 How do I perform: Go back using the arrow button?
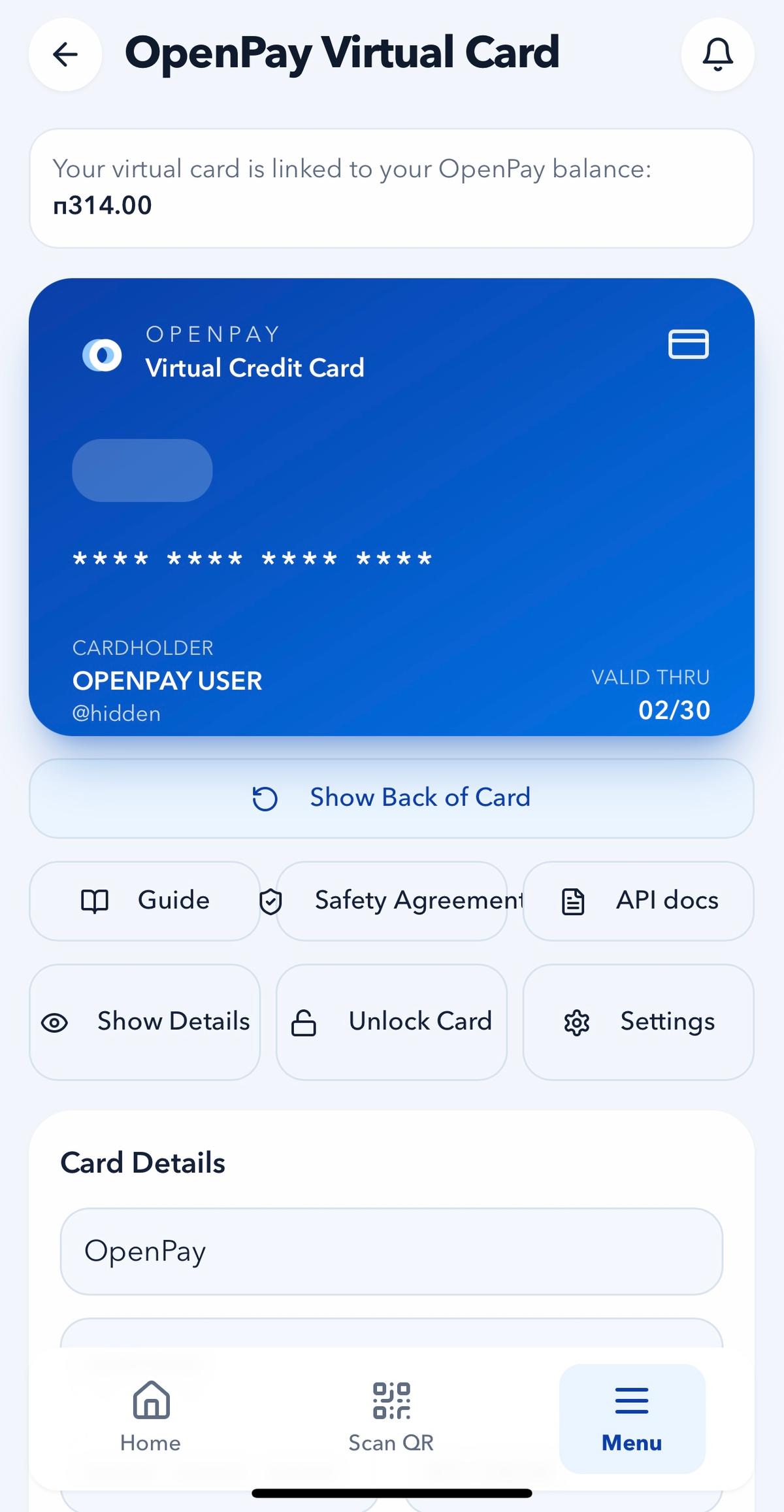(x=65, y=54)
